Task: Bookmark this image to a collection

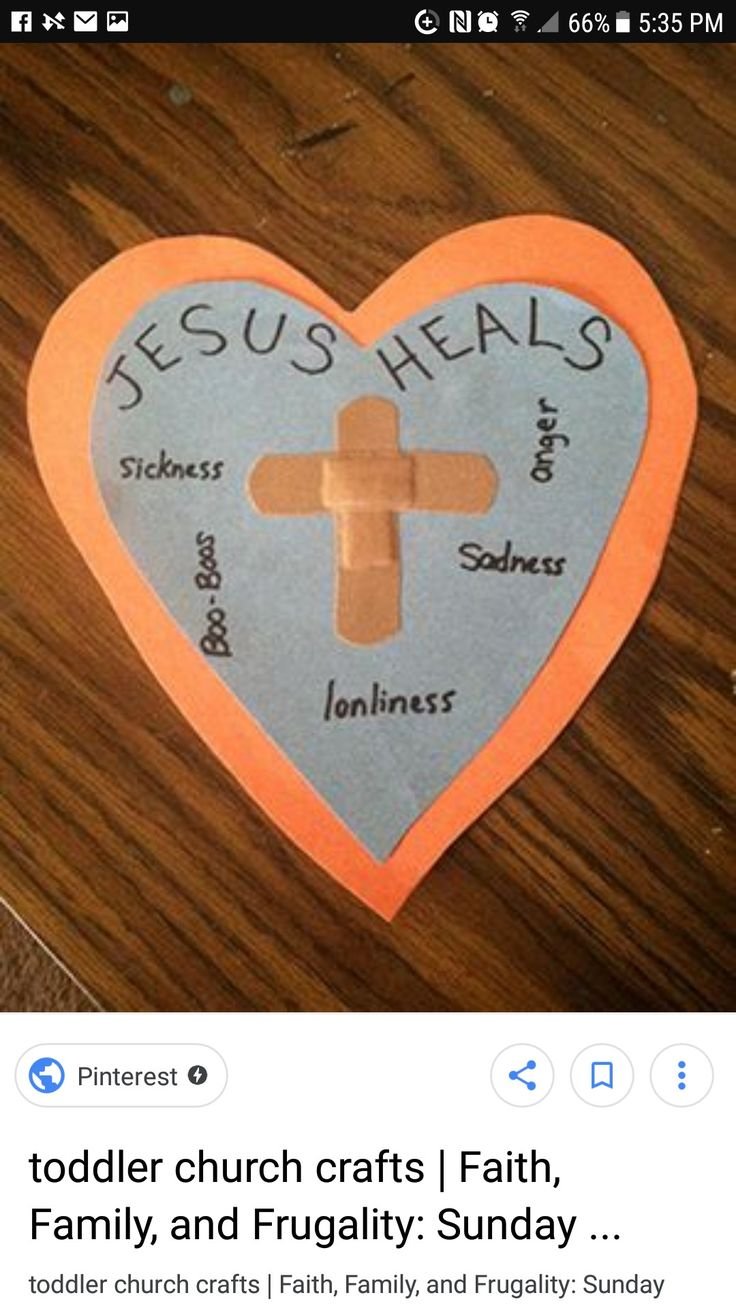Action: [602, 1076]
